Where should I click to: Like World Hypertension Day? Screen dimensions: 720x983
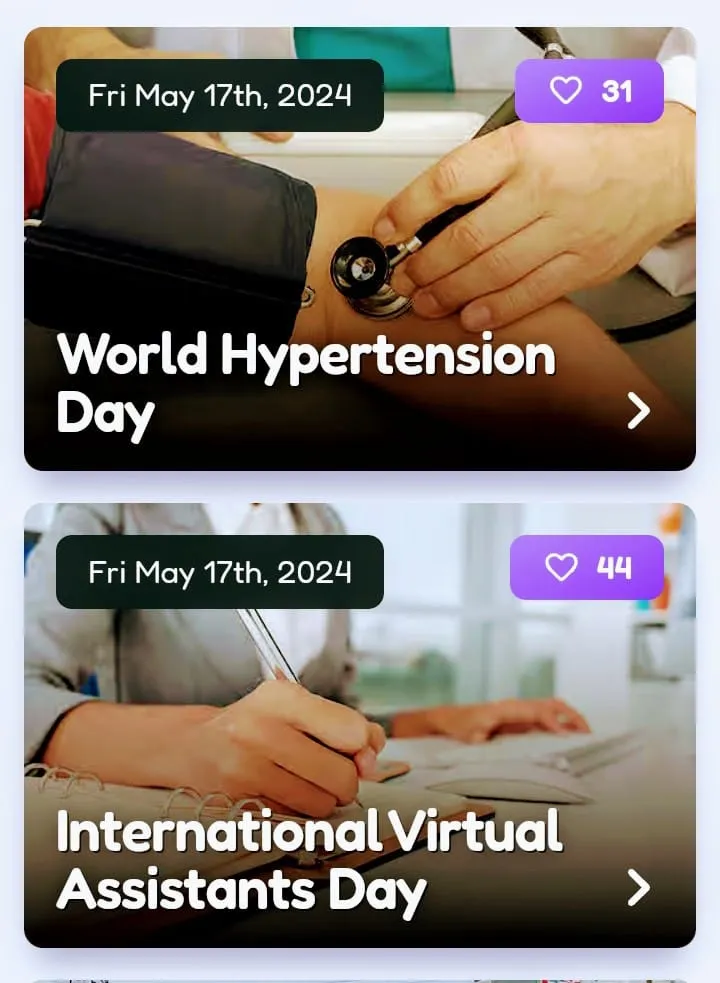click(589, 91)
